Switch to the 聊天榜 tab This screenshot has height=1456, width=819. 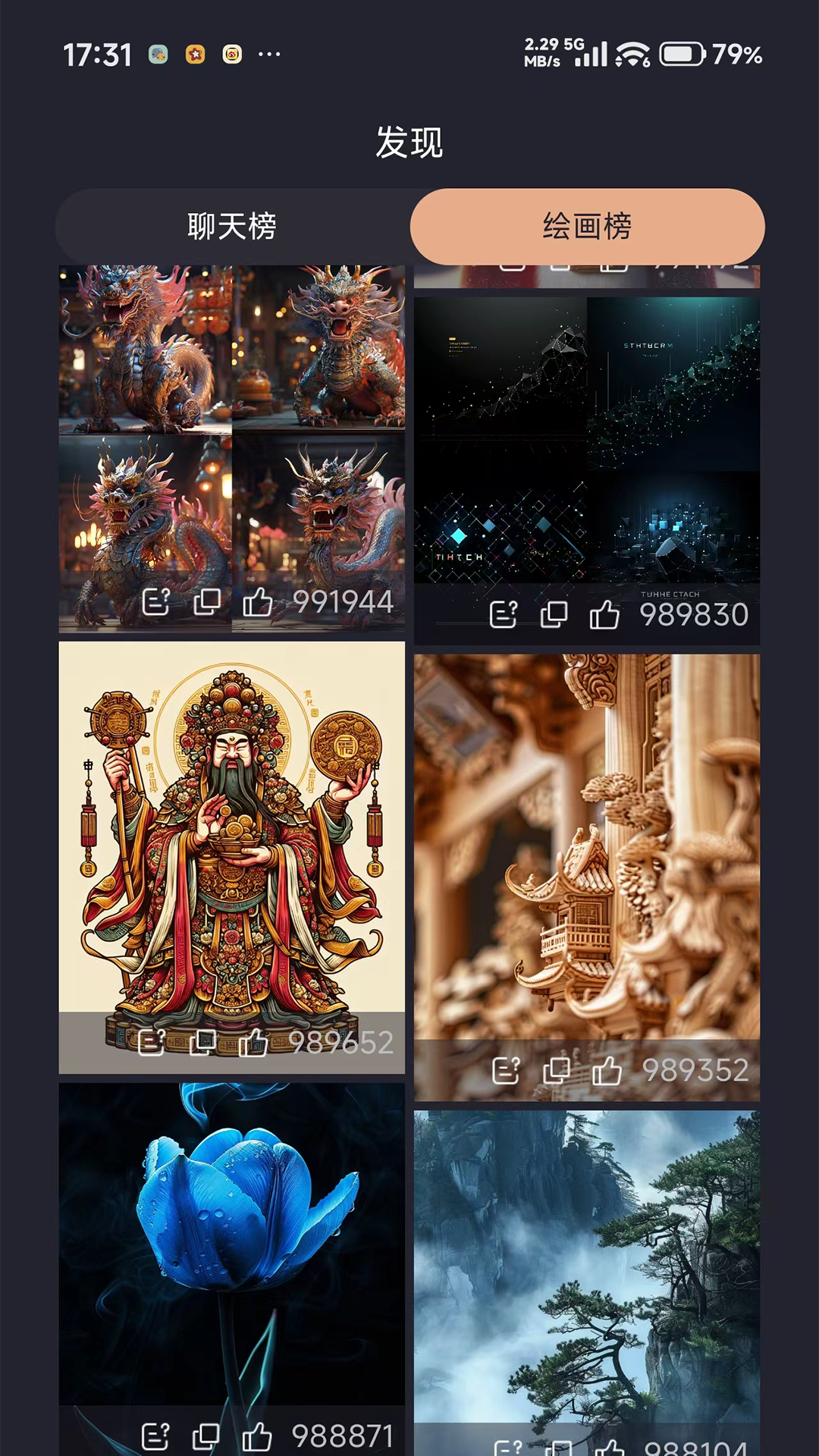pos(231,226)
